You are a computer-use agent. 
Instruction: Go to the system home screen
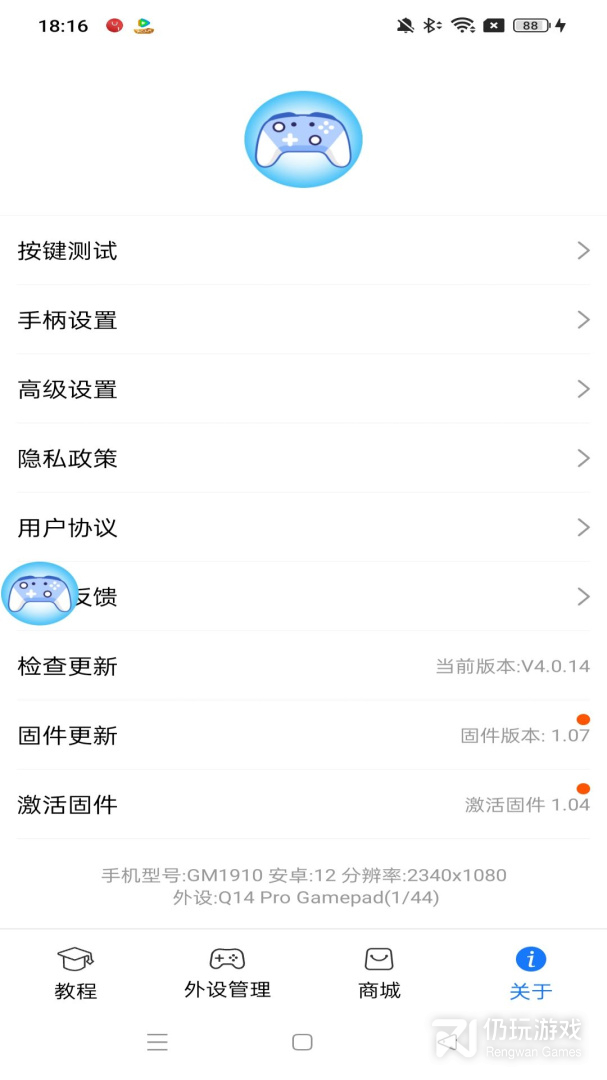(x=302, y=1042)
